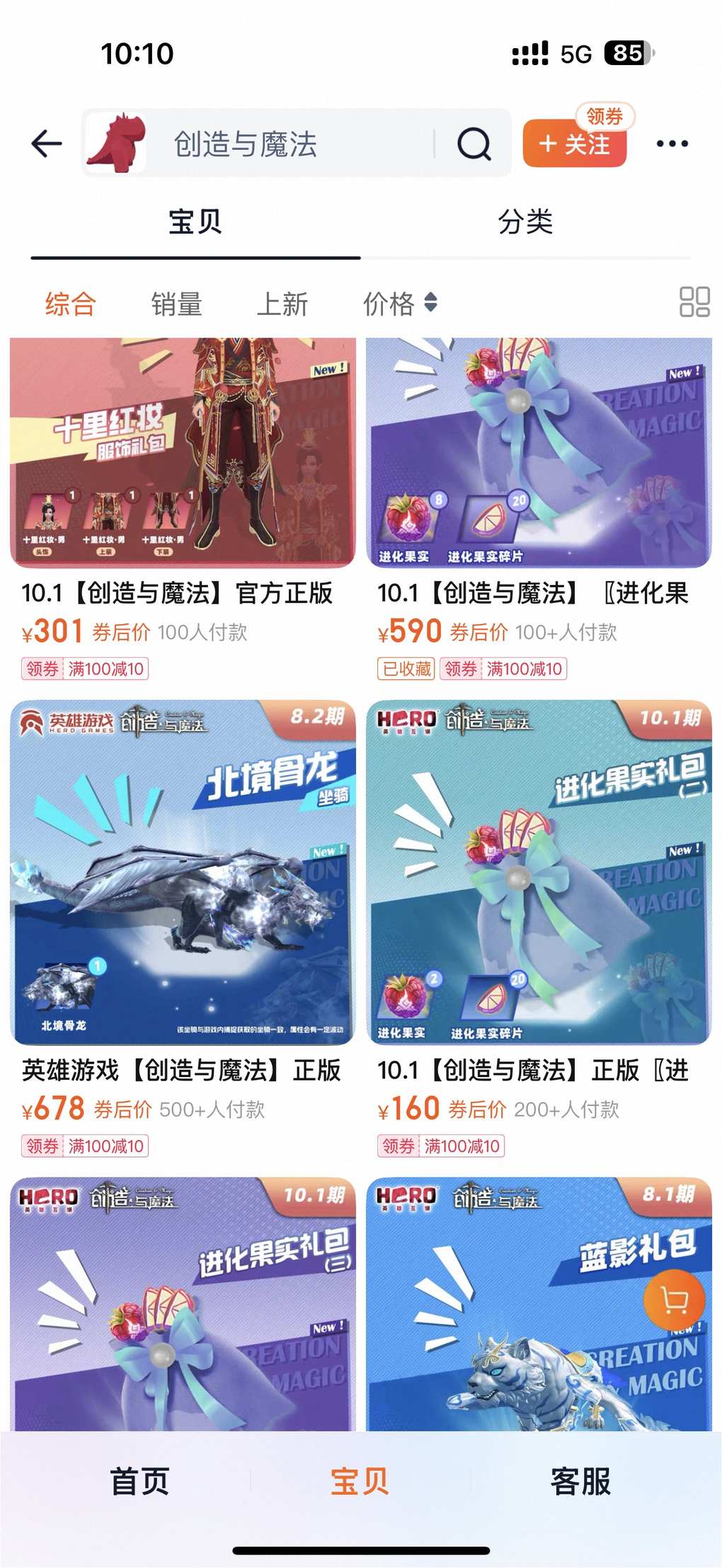Open the 十里红妆 服饰礼包 product
Screen dimensions: 722x1568
[x=183, y=453]
